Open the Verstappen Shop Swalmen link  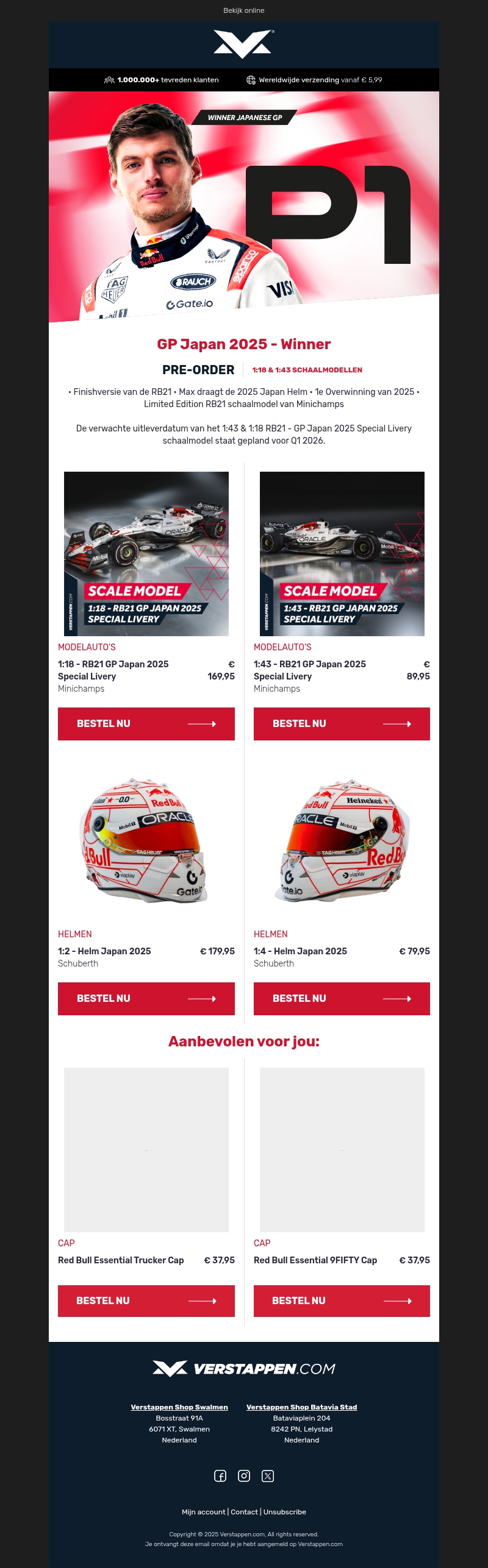pyautogui.click(x=179, y=1407)
